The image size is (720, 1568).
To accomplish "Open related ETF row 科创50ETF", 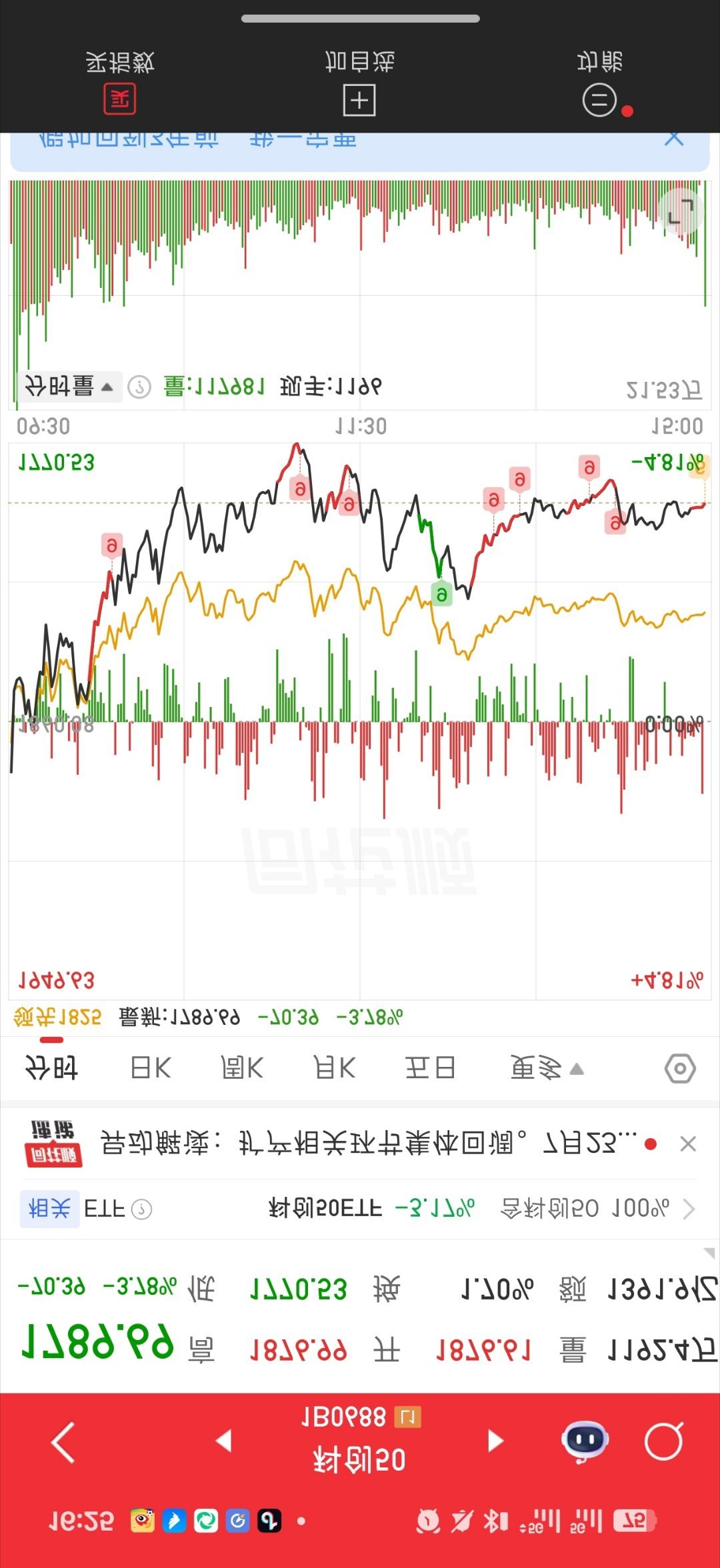I will point(360,1209).
